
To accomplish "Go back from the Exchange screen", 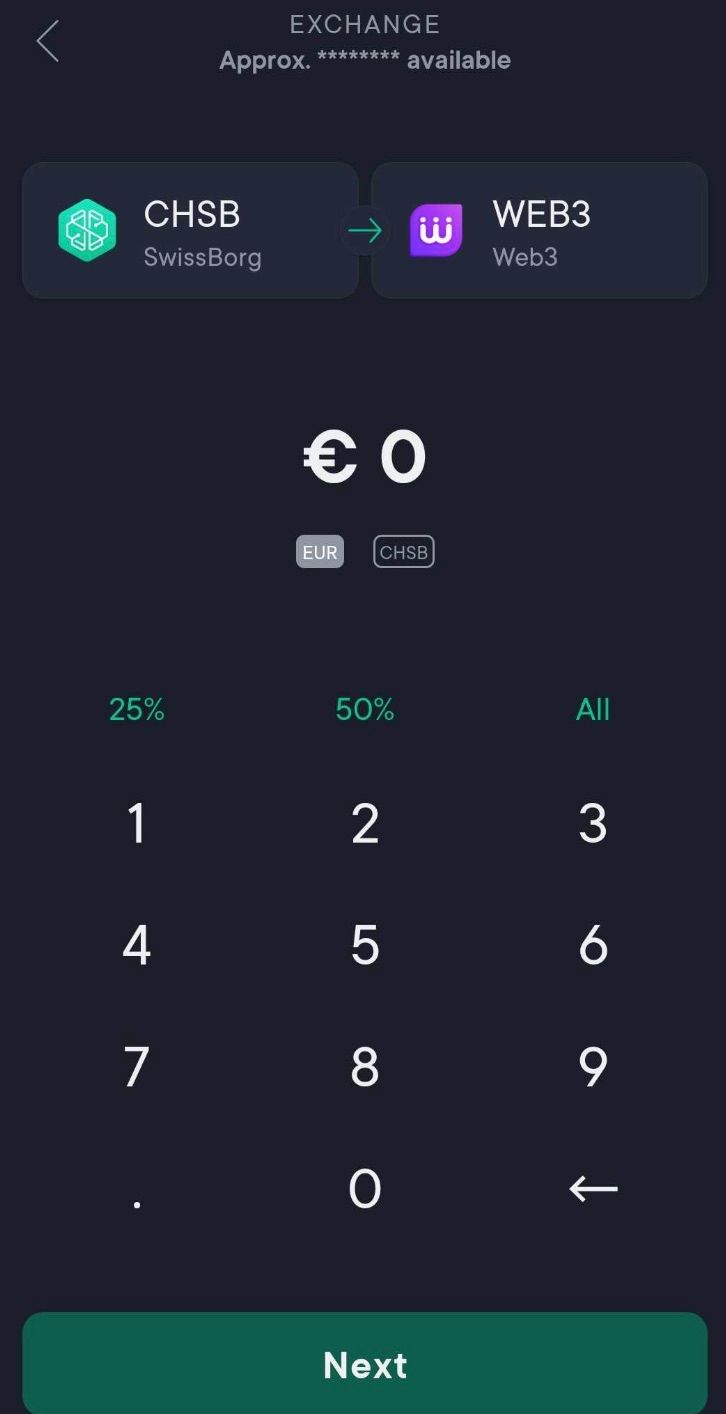I will point(47,42).
